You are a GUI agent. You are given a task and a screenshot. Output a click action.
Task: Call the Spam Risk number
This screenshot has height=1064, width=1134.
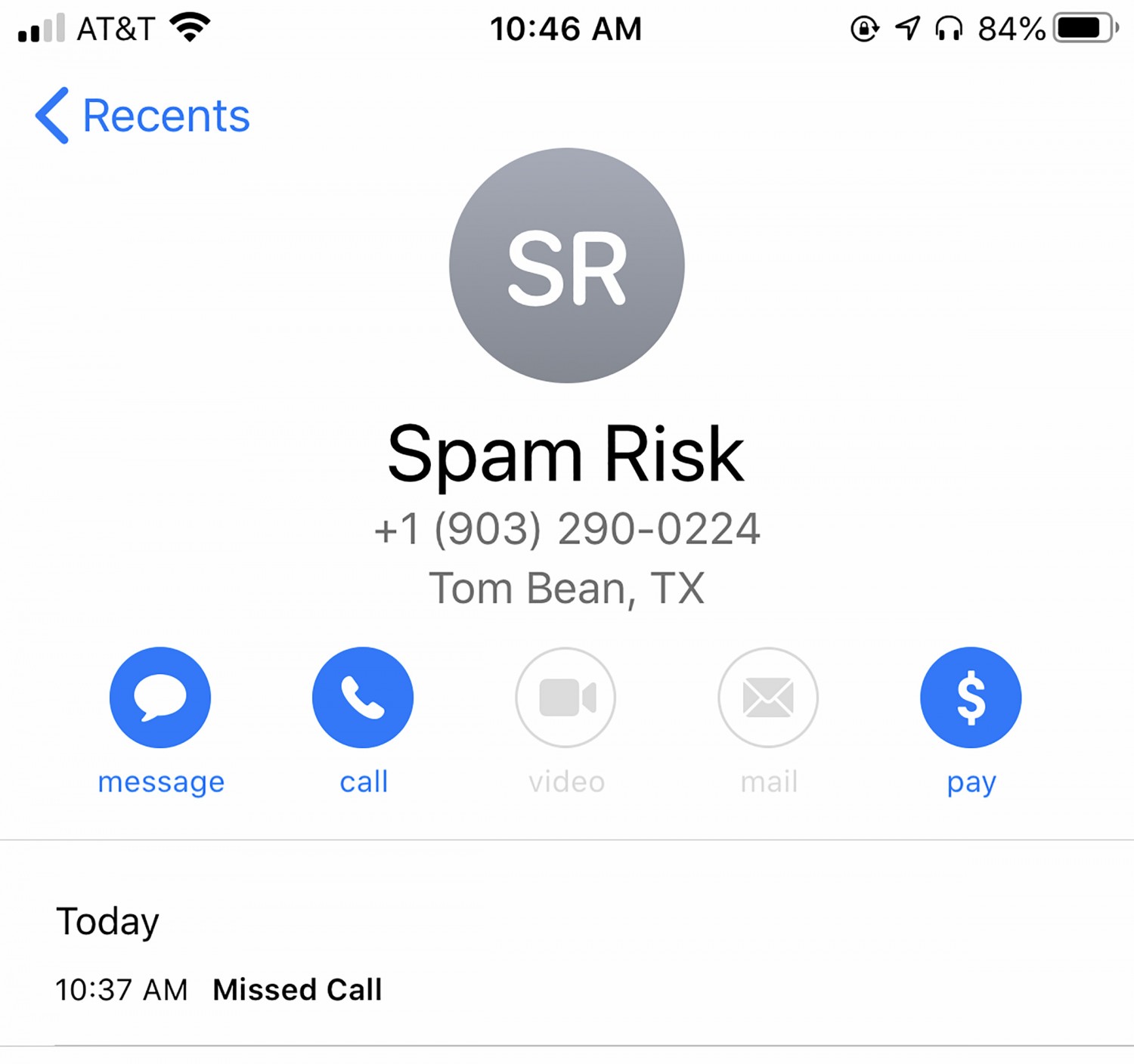tap(363, 697)
